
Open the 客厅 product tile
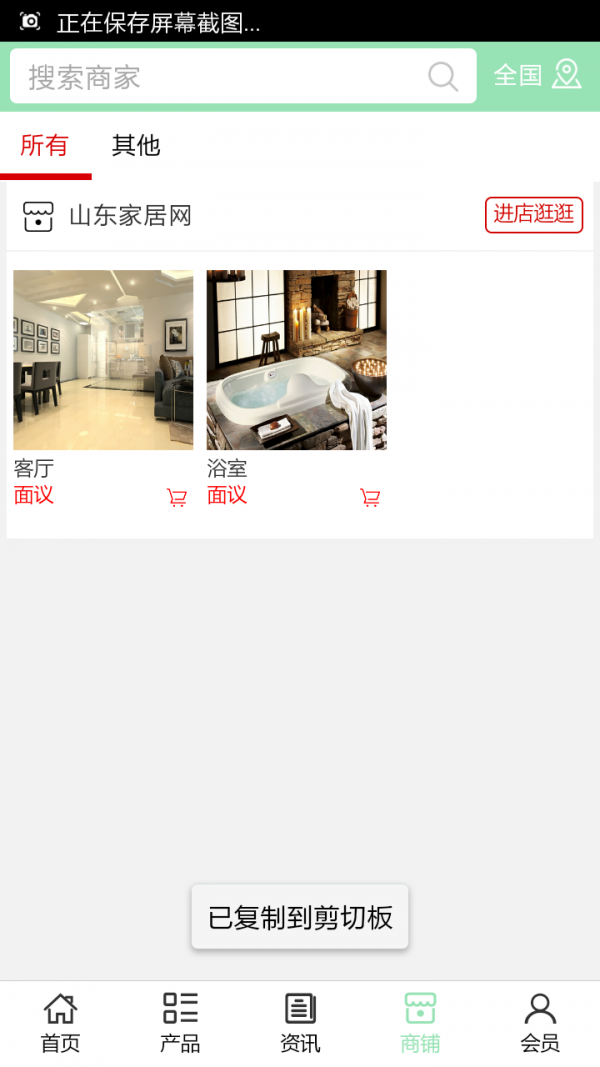tap(103, 360)
